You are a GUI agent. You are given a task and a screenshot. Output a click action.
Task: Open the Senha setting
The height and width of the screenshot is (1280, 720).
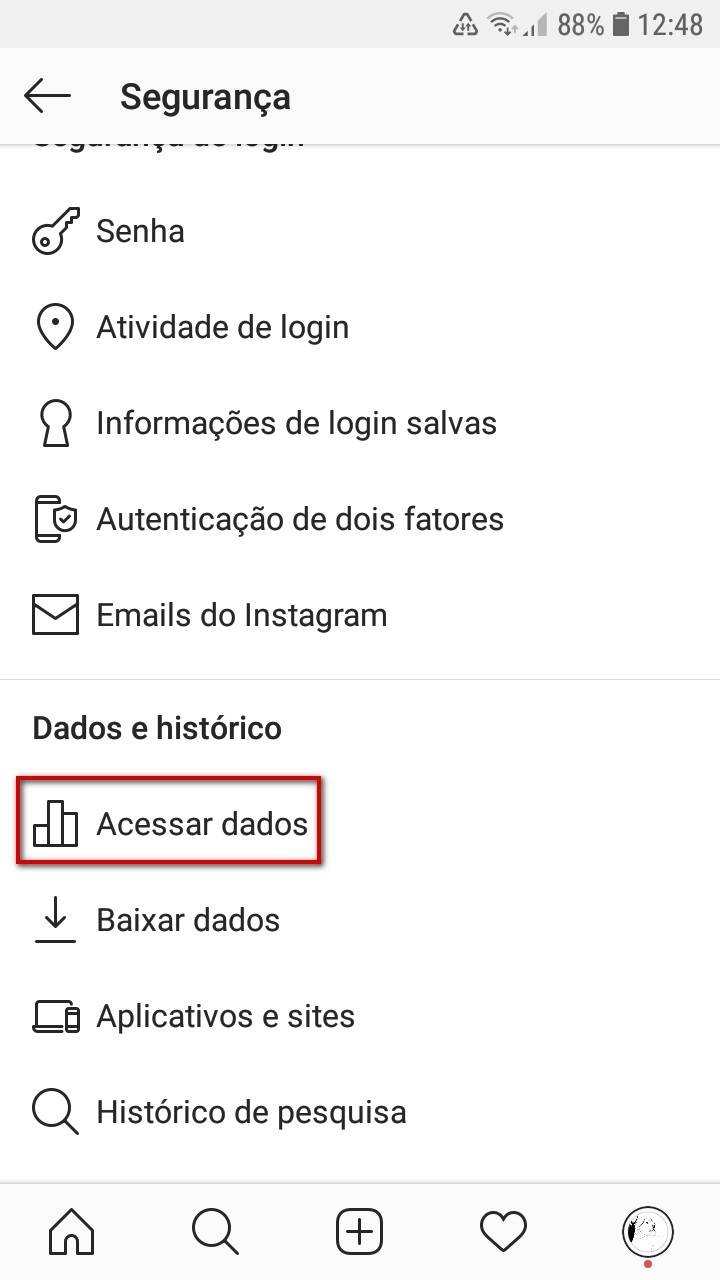360,232
